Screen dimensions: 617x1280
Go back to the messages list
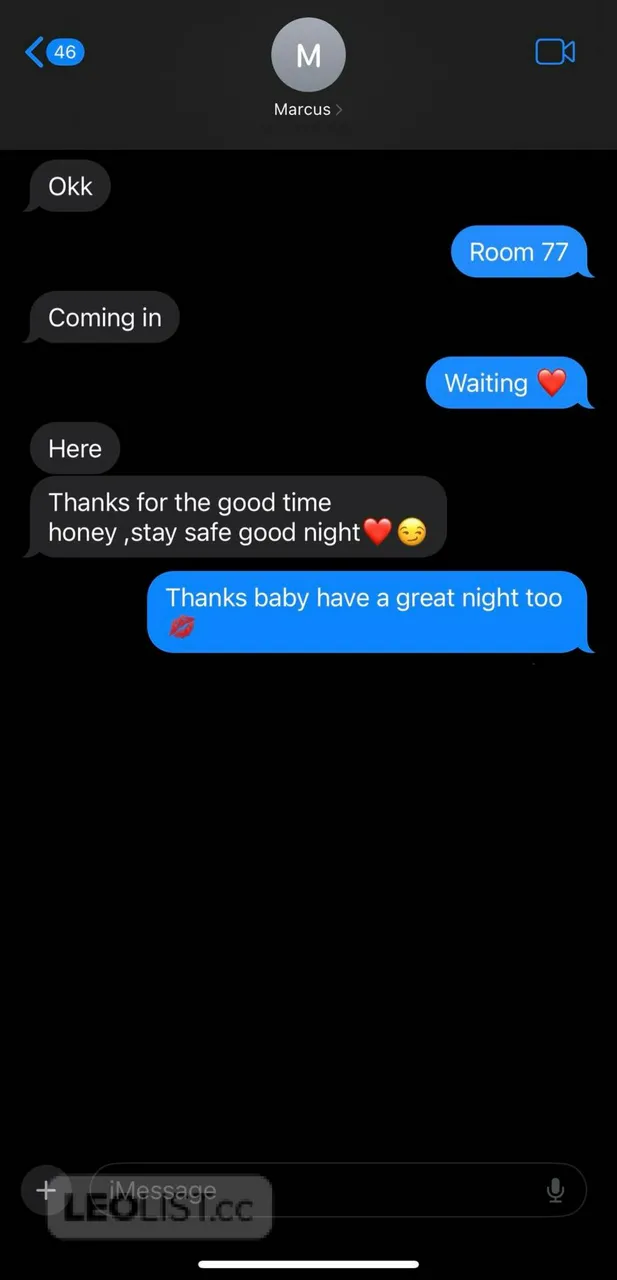(x=52, y=52)
